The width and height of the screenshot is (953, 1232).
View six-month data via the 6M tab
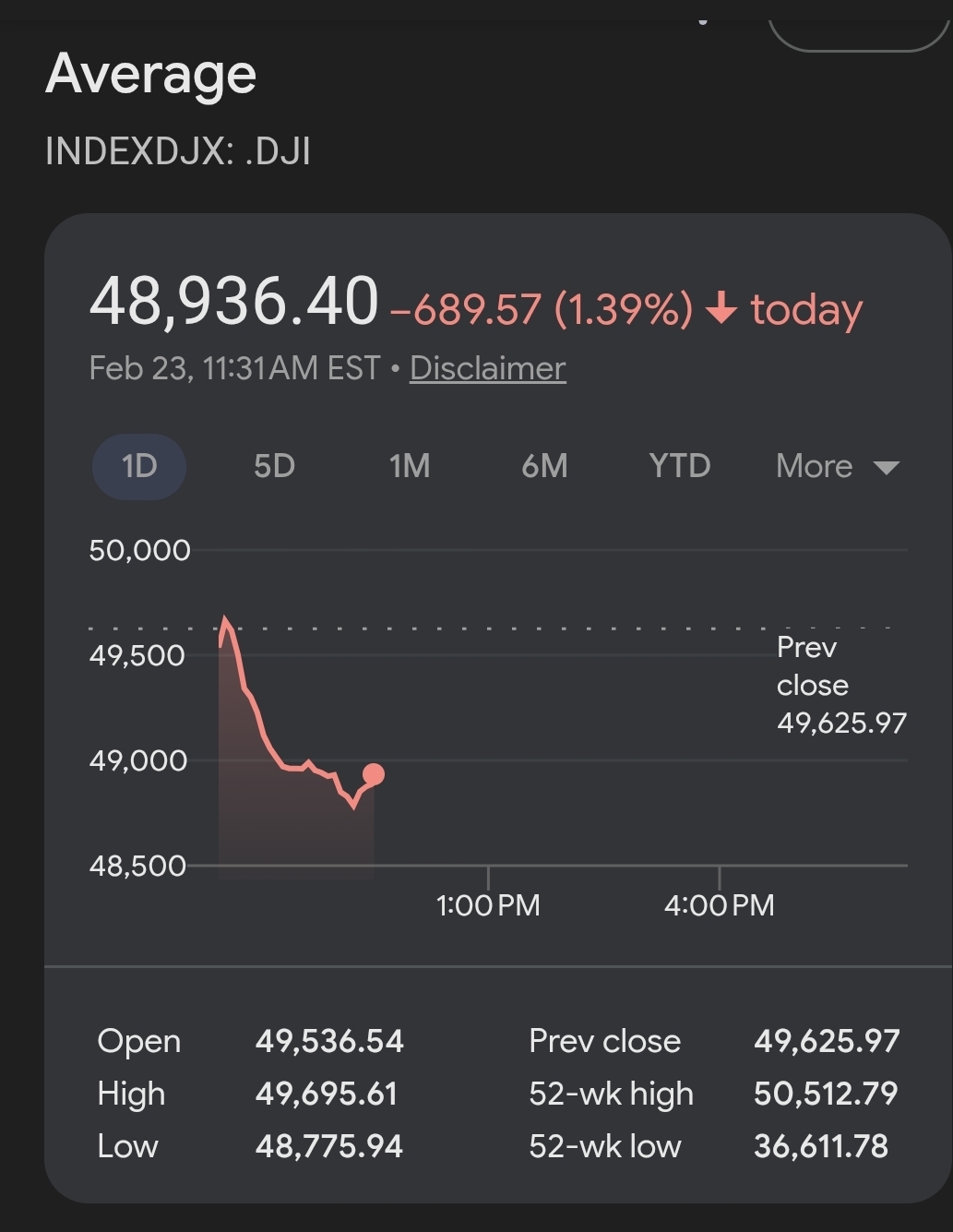tap(543, 466)
